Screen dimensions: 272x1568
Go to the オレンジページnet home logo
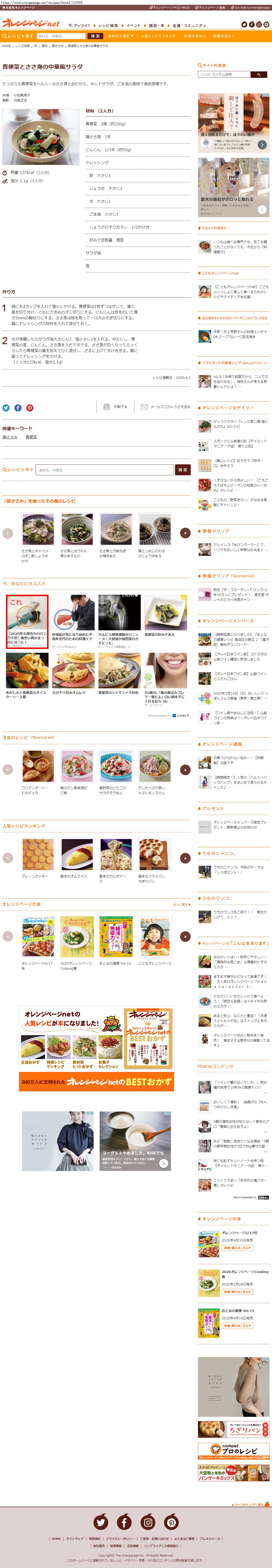pos(30,23)
